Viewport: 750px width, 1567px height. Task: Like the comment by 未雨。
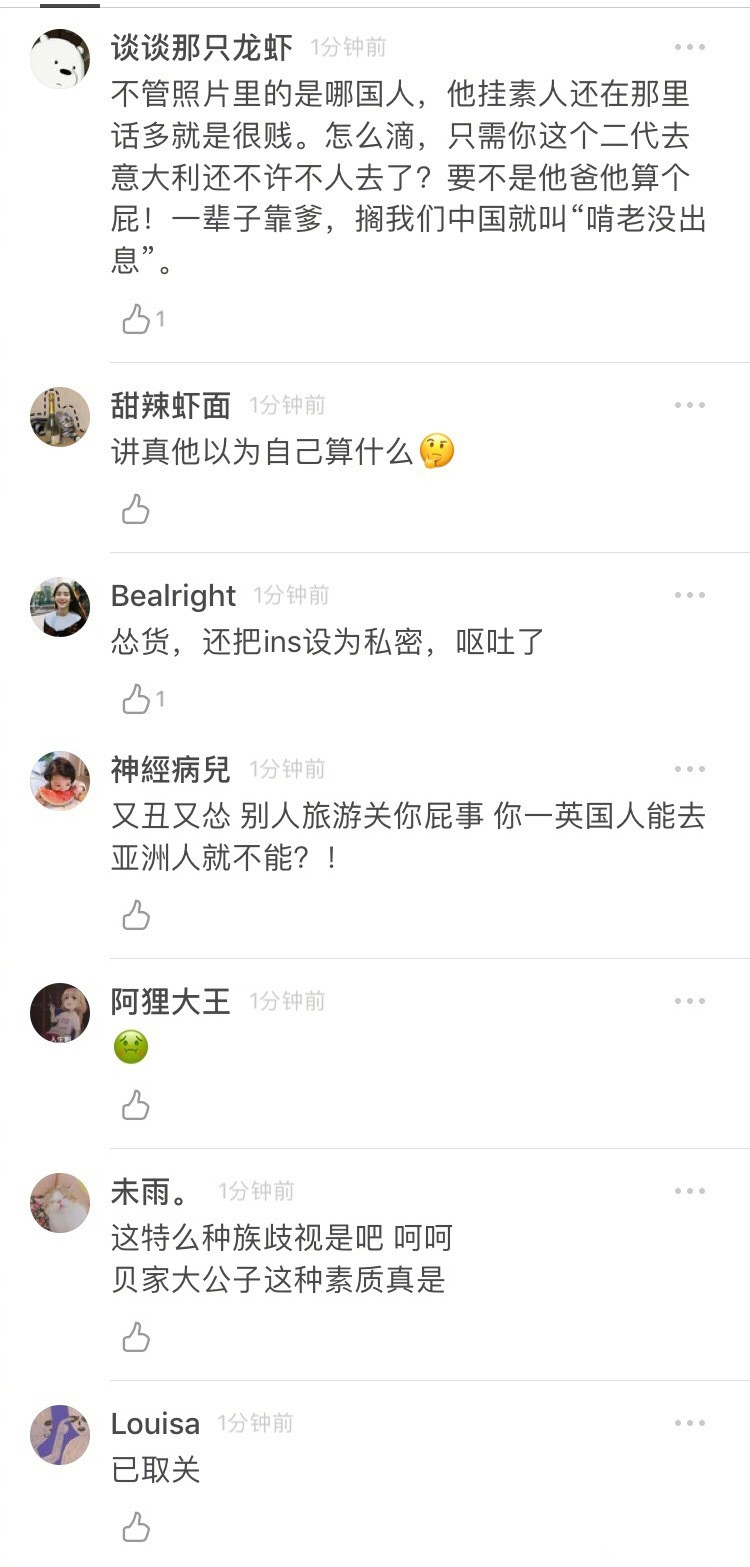tap(135, 1337)
